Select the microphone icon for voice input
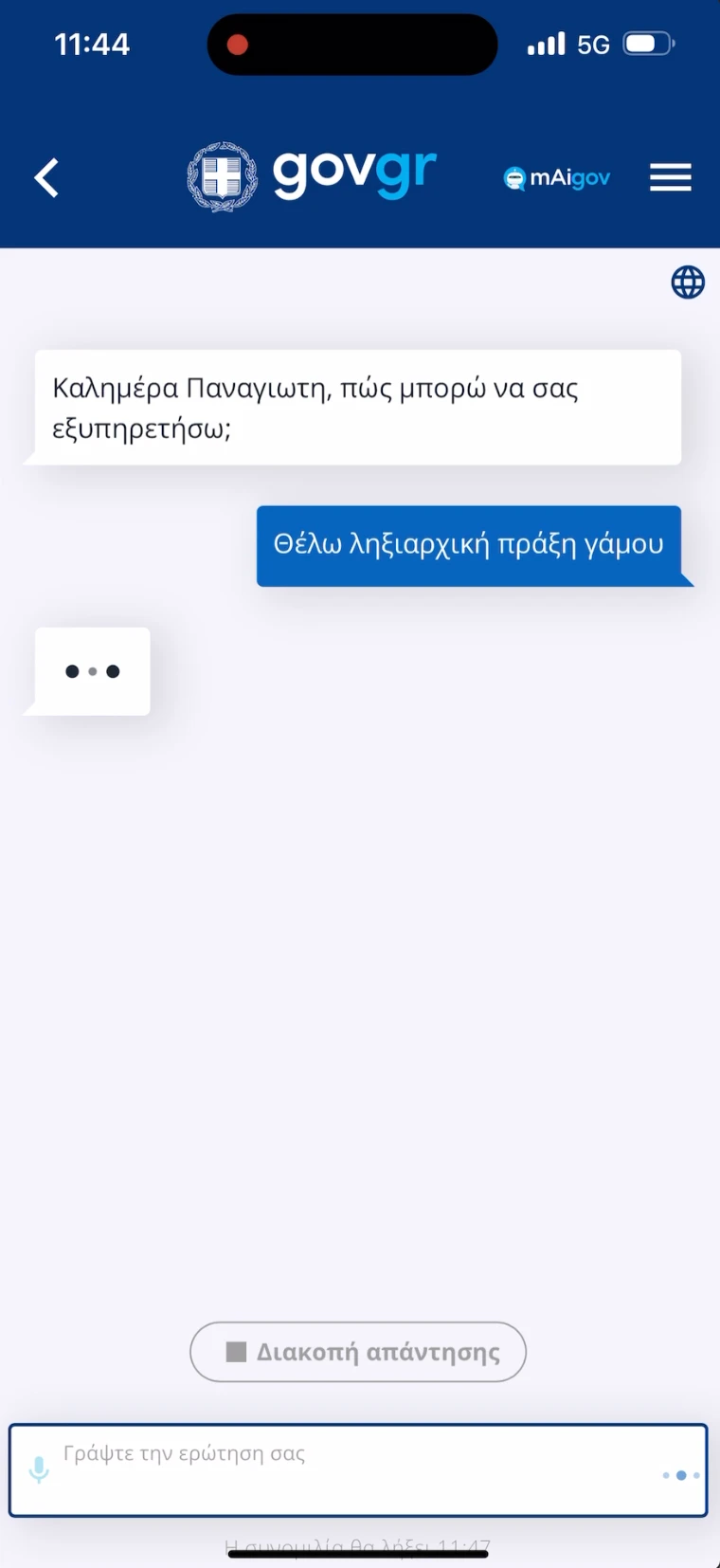Image resolution: width=720 pixels, height=1568 pixels. click(39, 1468)
